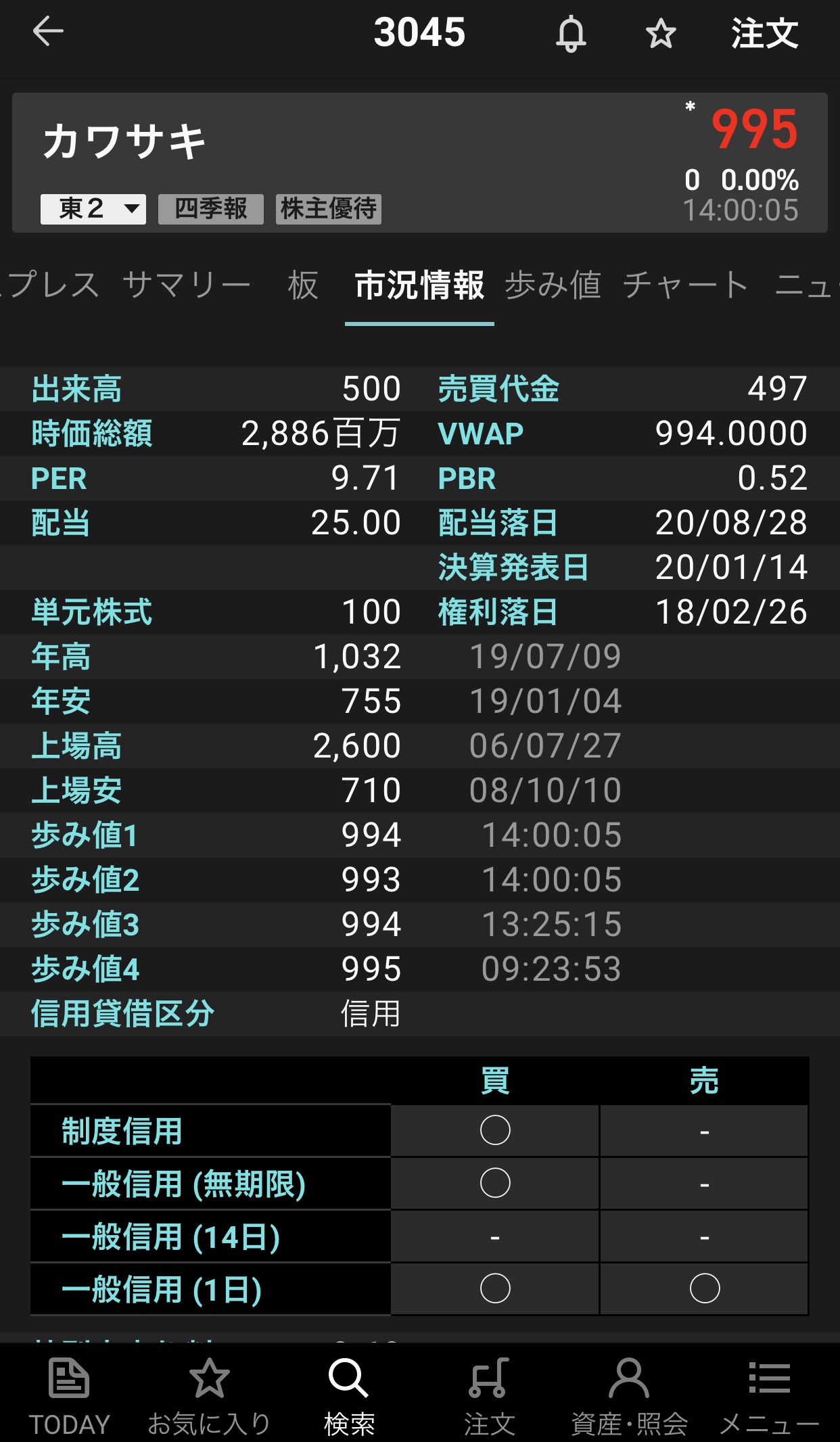Tap the top 注文 order button
Viewport: 840px width, 1442px height.
764,33
